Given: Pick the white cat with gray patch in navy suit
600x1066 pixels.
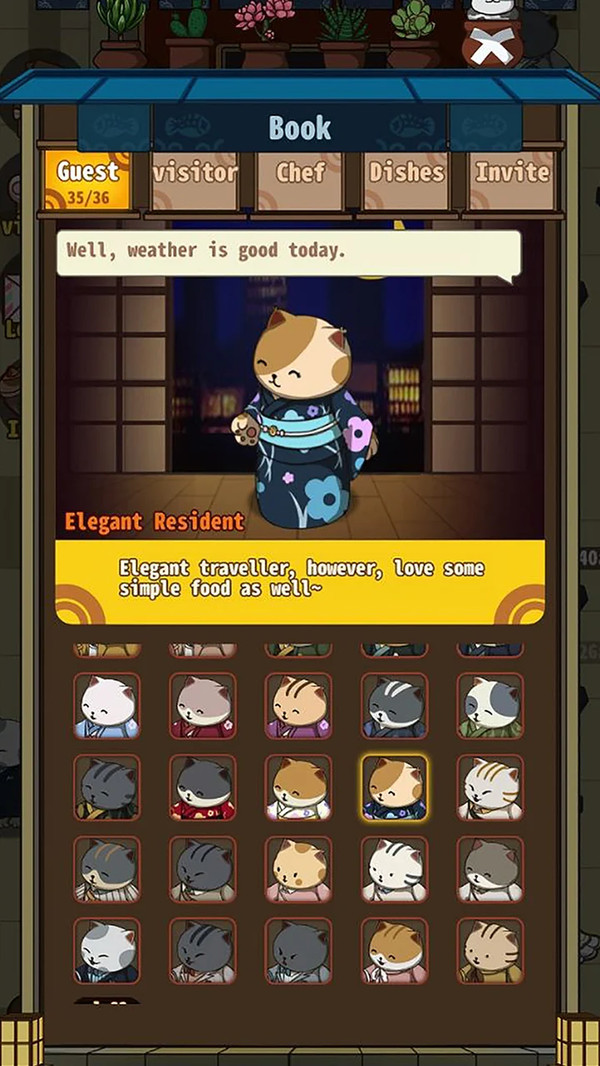Looking at the screenshot, I should pyautogui.click(x=107, y=951).
